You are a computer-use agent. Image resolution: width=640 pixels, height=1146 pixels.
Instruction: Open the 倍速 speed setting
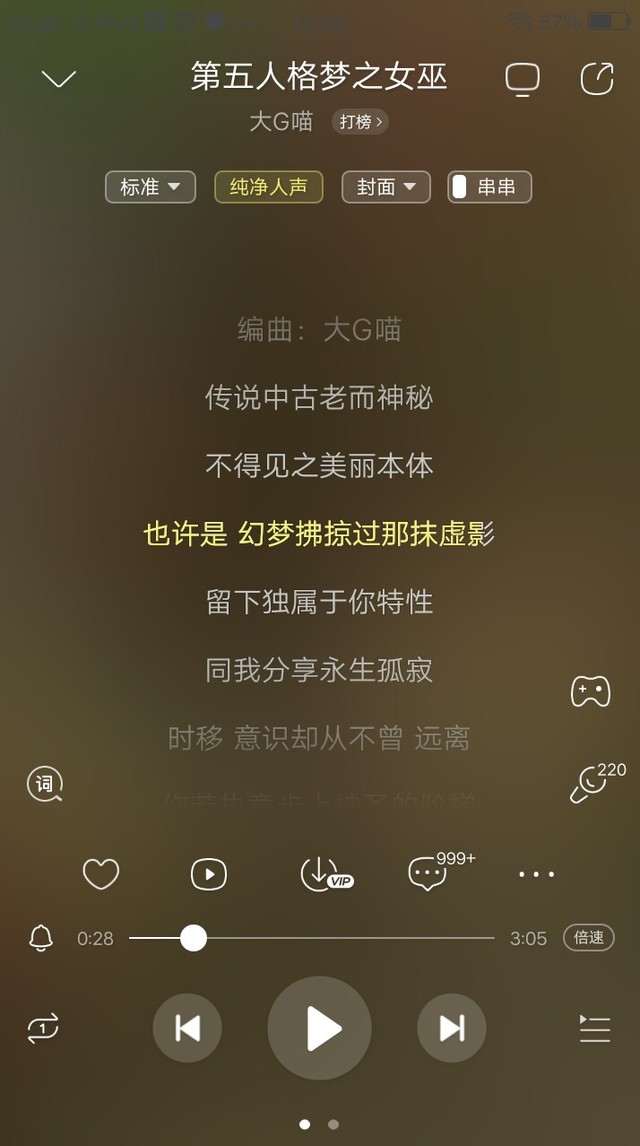point(589,938)
